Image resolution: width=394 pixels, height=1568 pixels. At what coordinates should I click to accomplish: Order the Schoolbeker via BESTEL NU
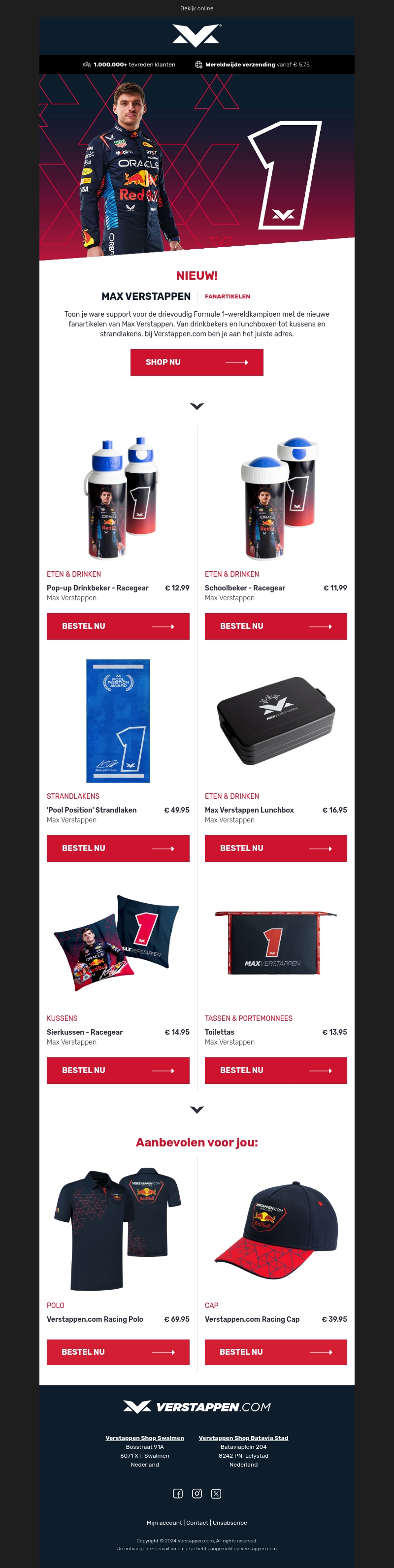[276, 626]
